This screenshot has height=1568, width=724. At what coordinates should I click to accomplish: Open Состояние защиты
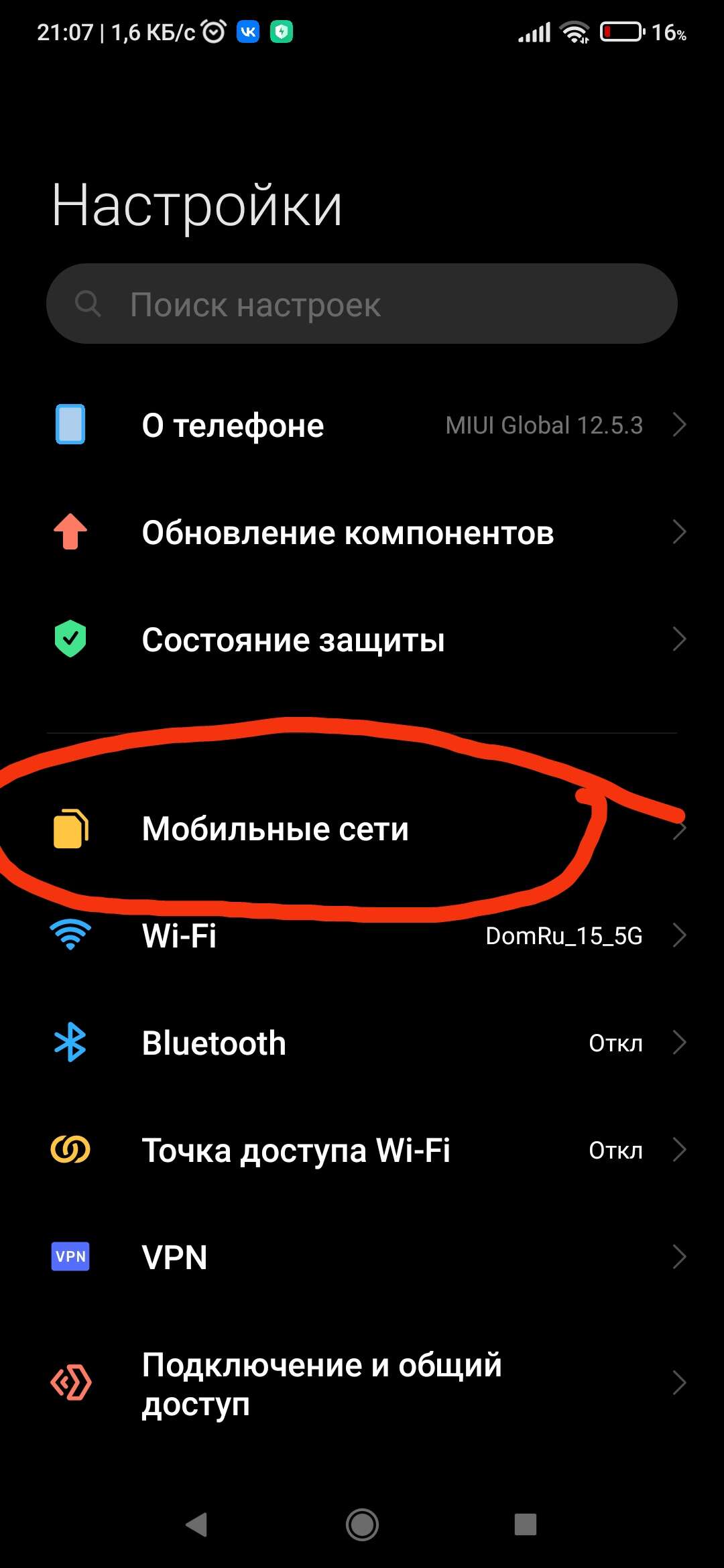[x=362, y=639]
